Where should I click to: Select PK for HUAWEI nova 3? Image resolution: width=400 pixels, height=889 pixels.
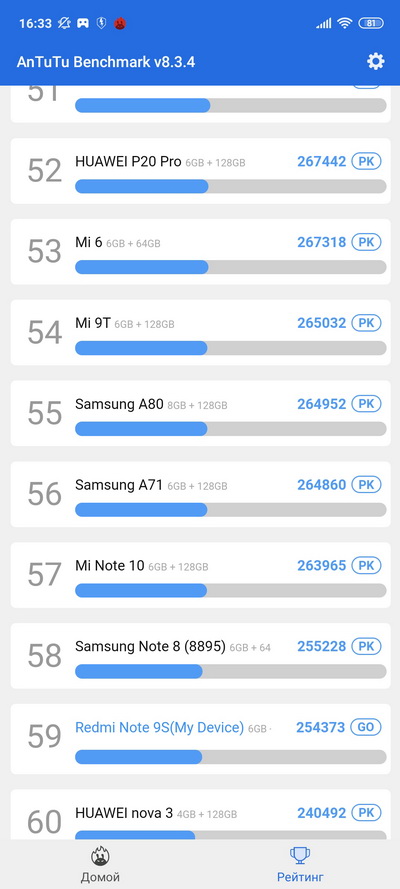click(367, 813)
